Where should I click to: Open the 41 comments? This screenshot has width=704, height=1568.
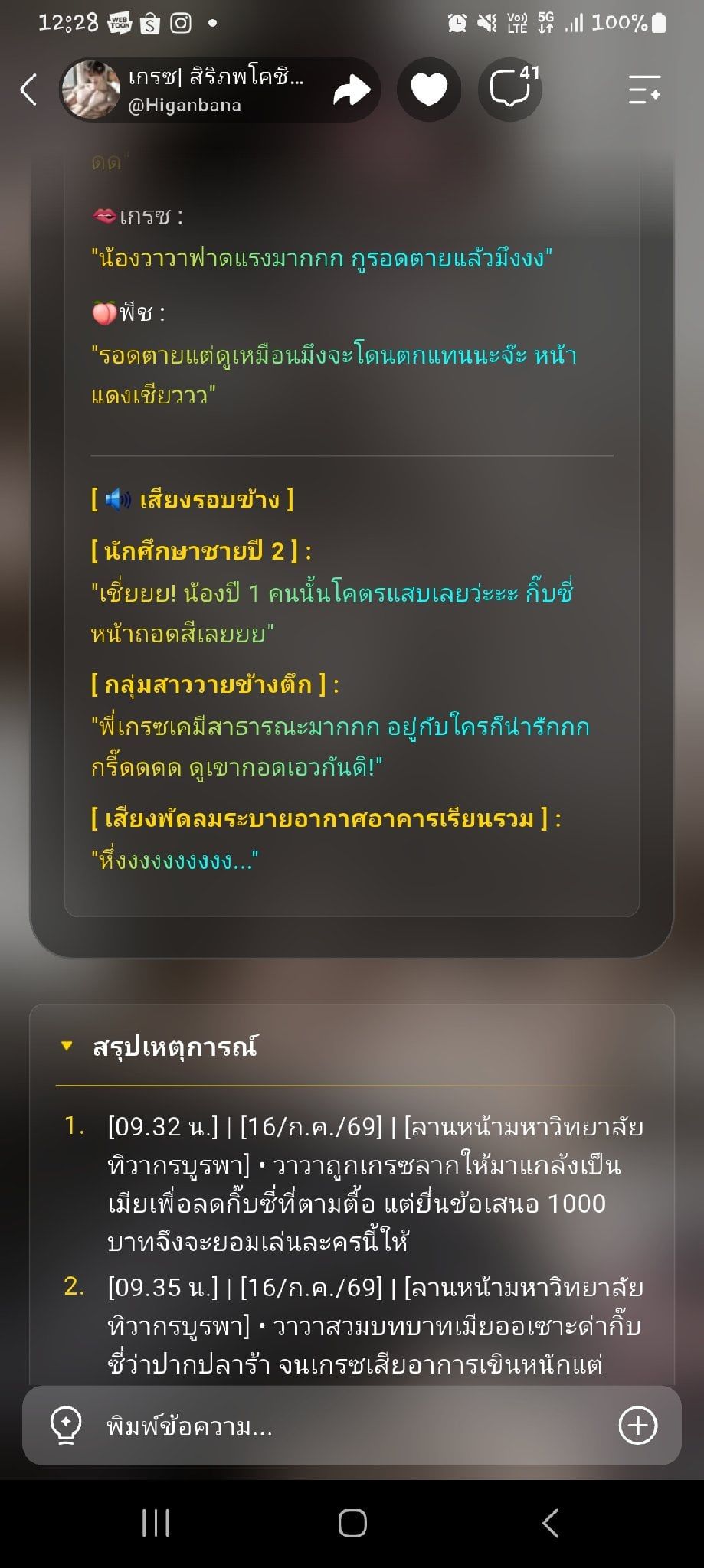[x=511, y=90]
